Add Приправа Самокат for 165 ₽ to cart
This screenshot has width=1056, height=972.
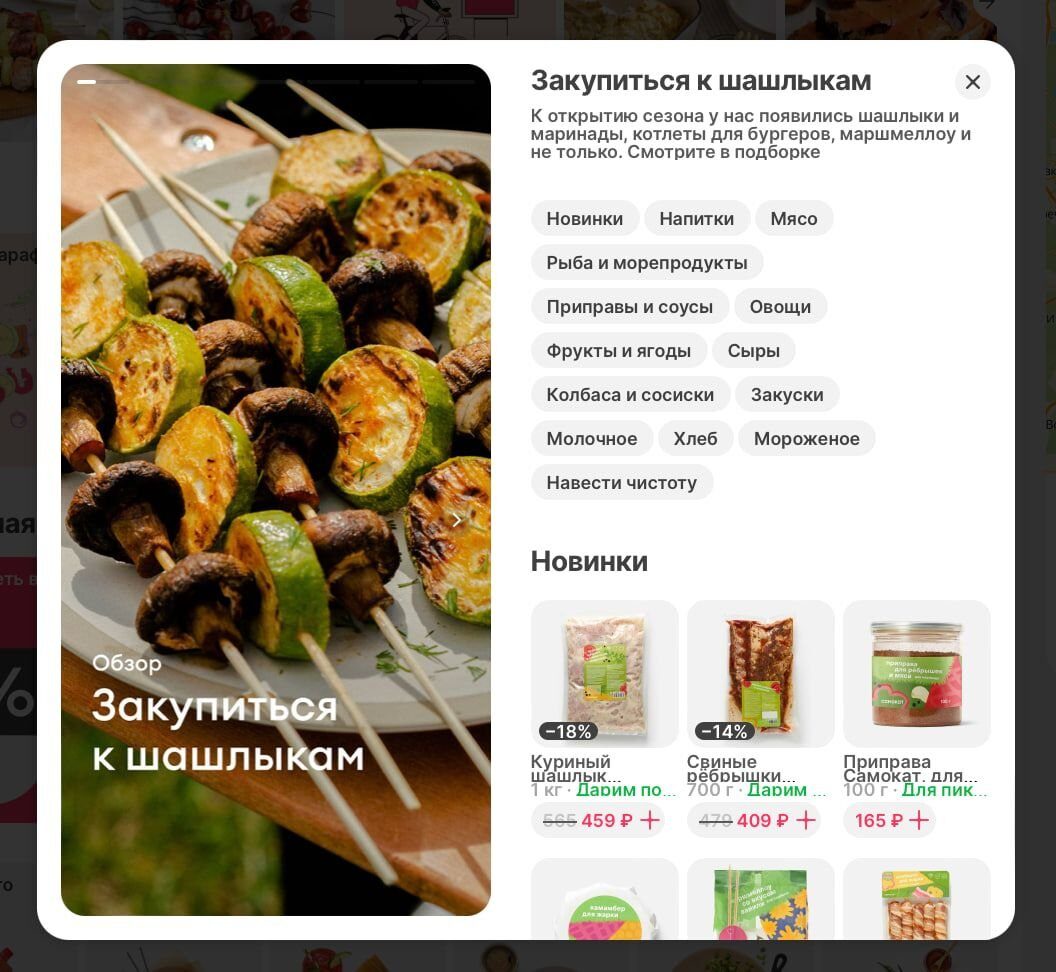(x=918, y=821)
